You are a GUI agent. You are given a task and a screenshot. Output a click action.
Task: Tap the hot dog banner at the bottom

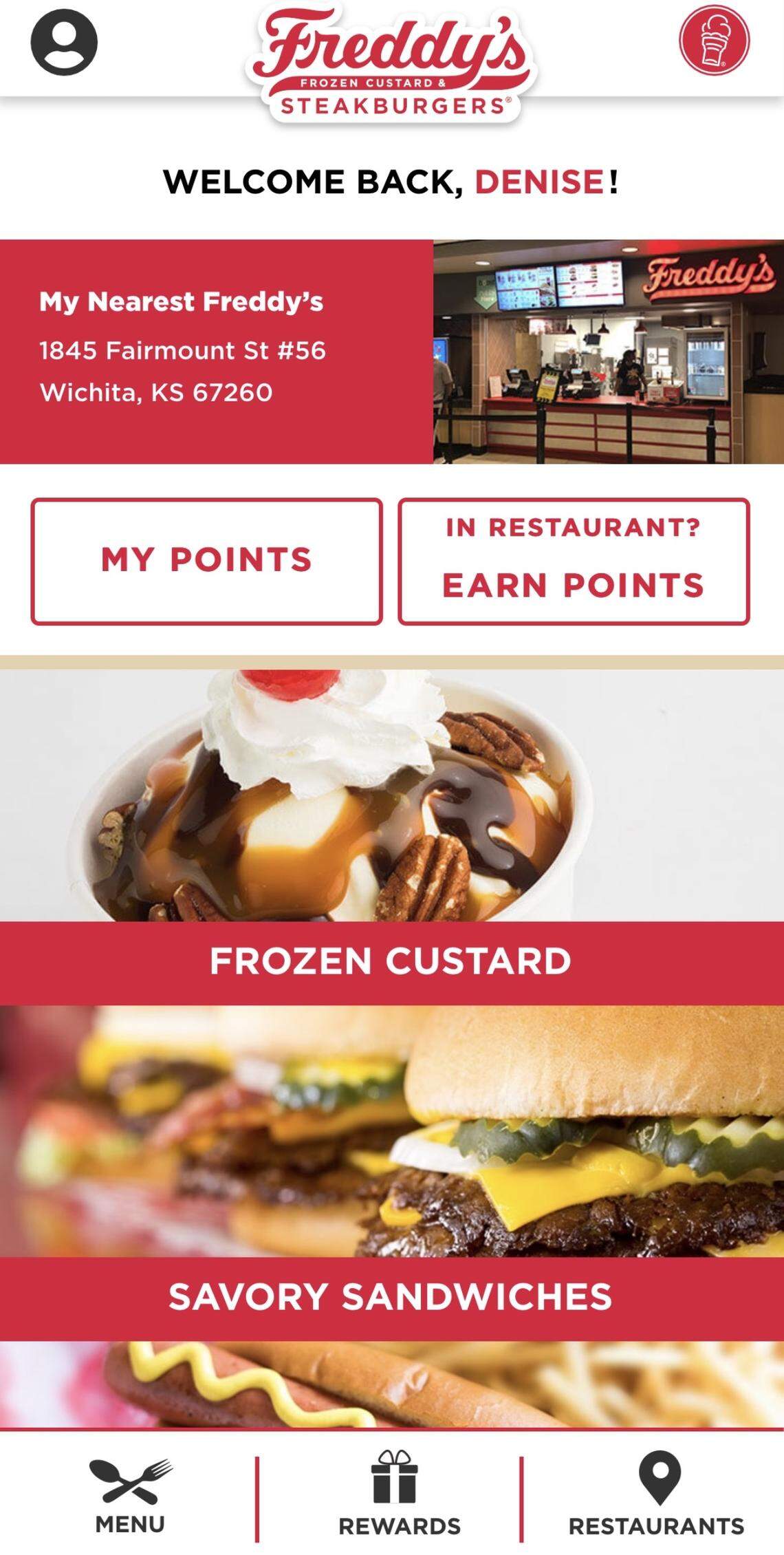392,1383
